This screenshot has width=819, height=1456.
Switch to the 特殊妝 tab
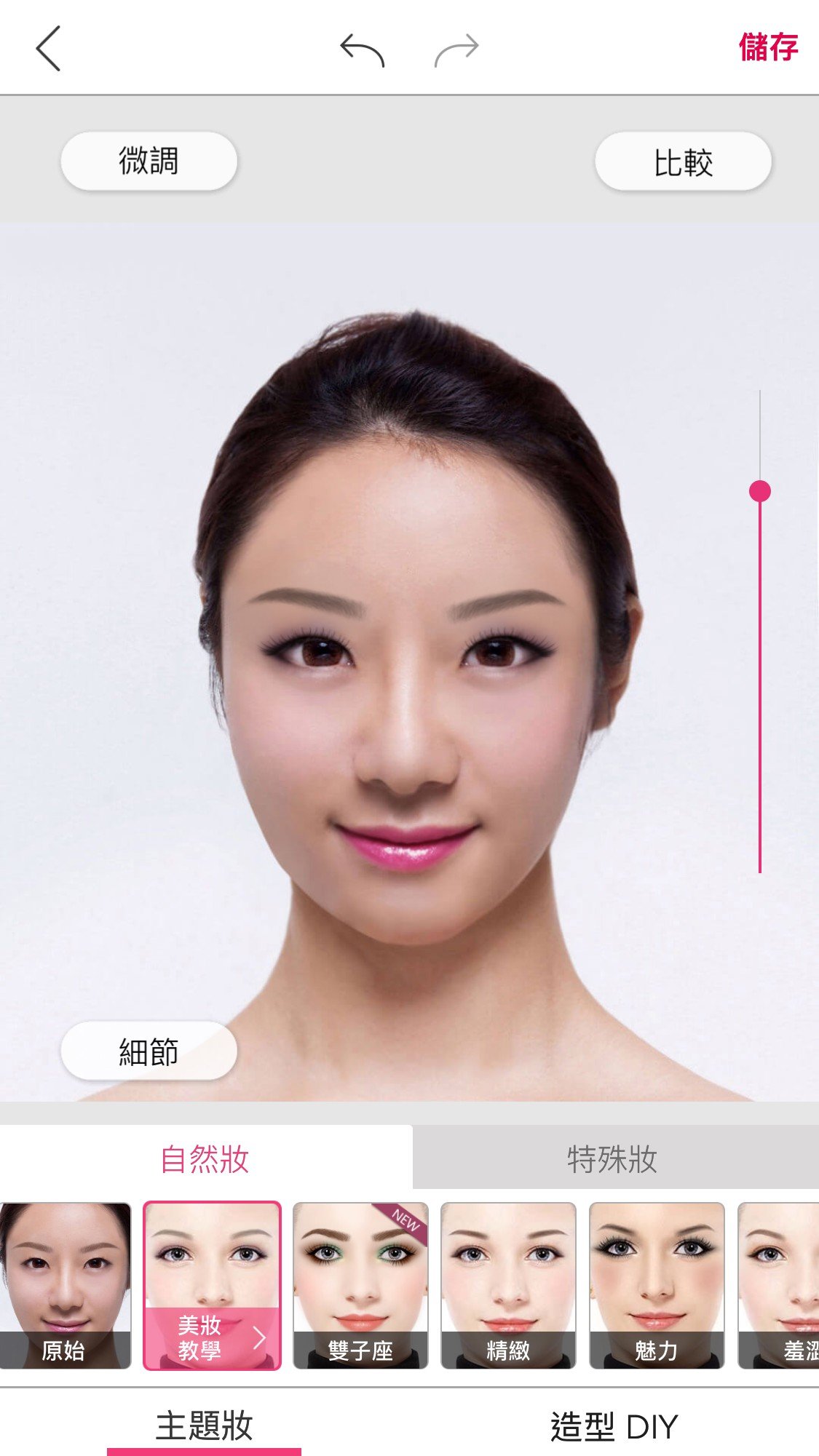pyautogui.click(x=613, y=1158)
